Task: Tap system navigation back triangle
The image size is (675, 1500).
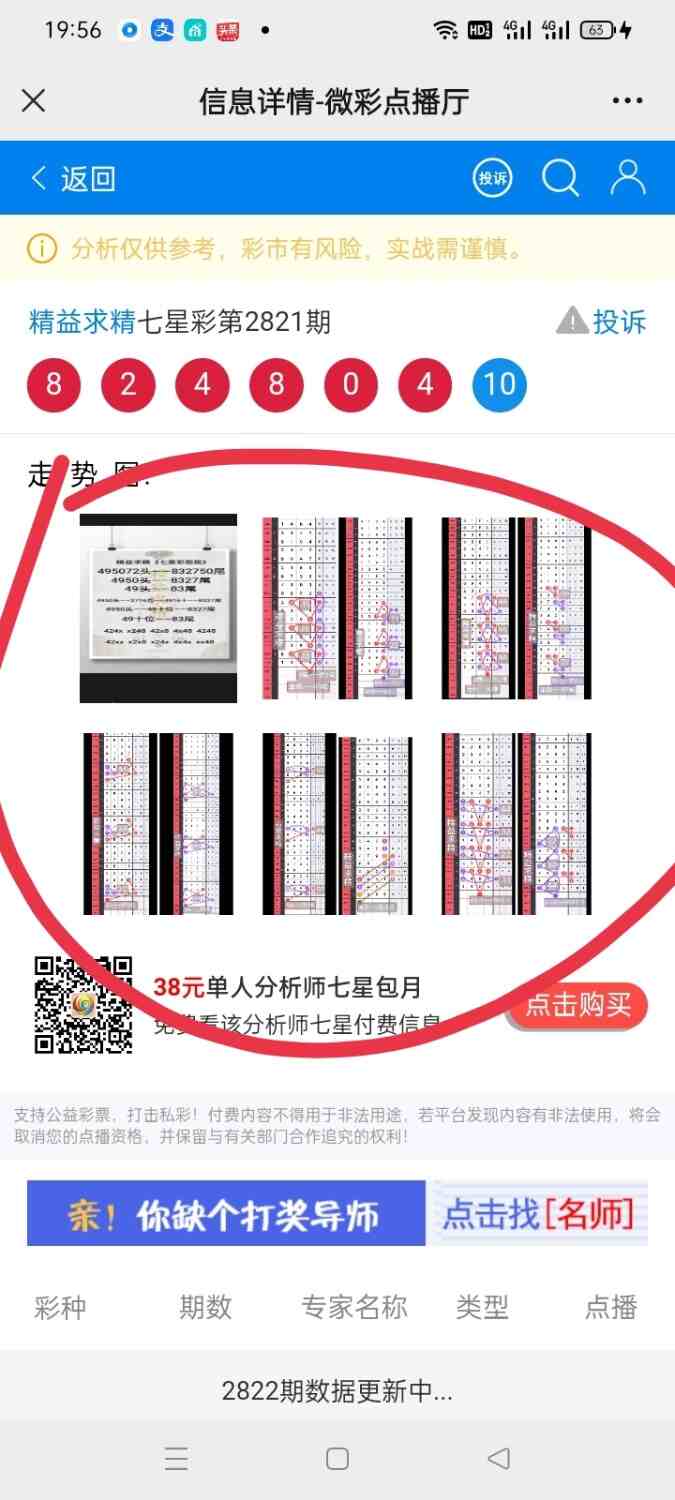Action: coord(499,1458)
